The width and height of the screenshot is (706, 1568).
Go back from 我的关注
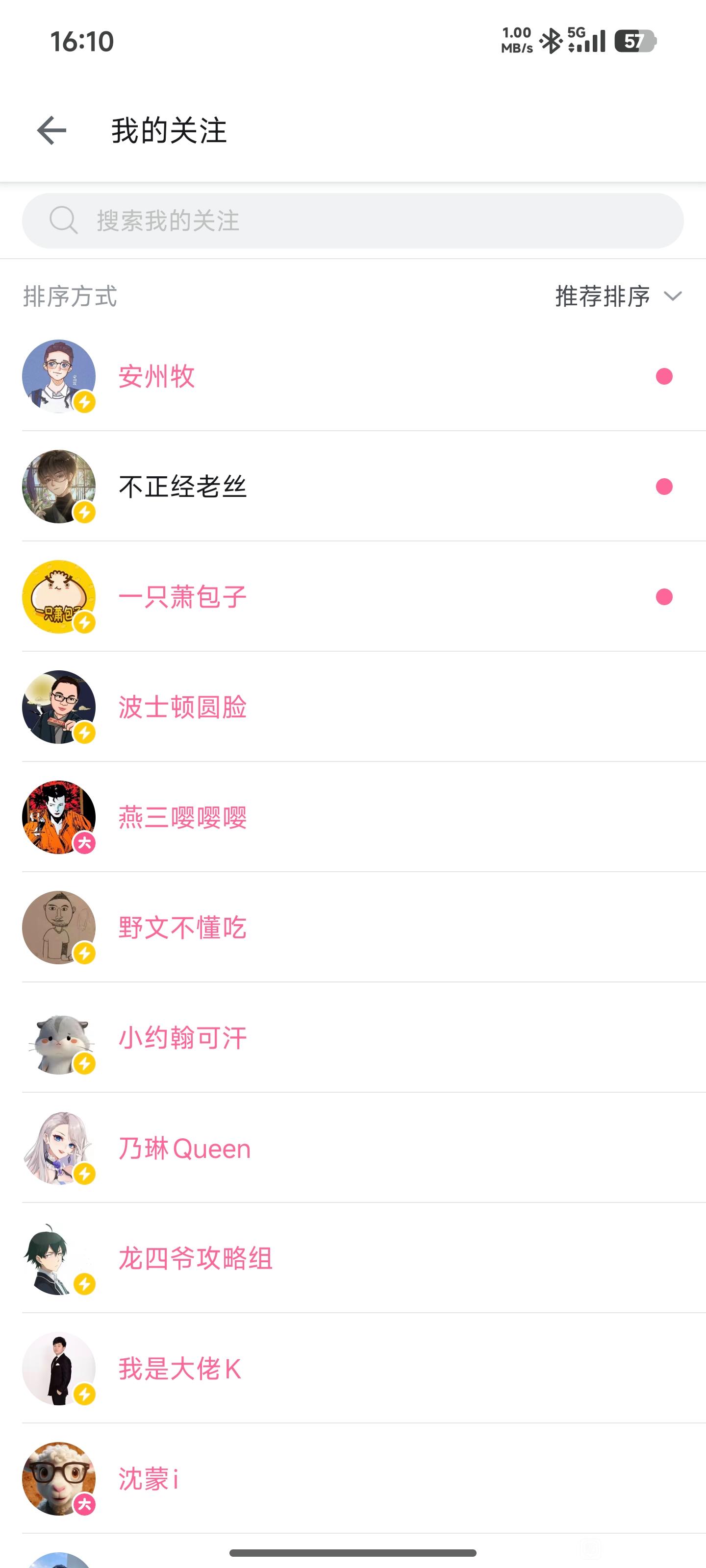click(52, 130)
